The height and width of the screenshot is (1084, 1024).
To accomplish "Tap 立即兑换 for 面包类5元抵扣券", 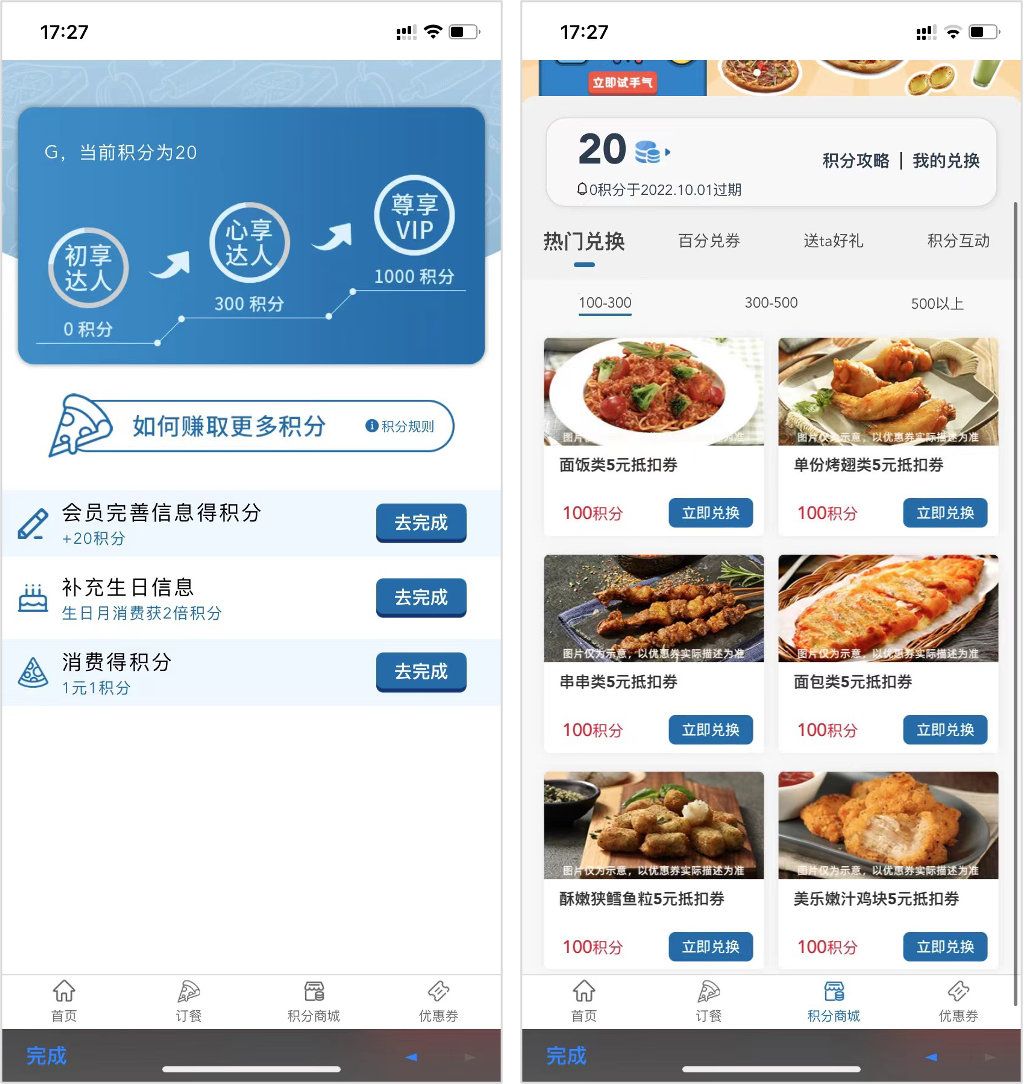I will pos(945,730).
